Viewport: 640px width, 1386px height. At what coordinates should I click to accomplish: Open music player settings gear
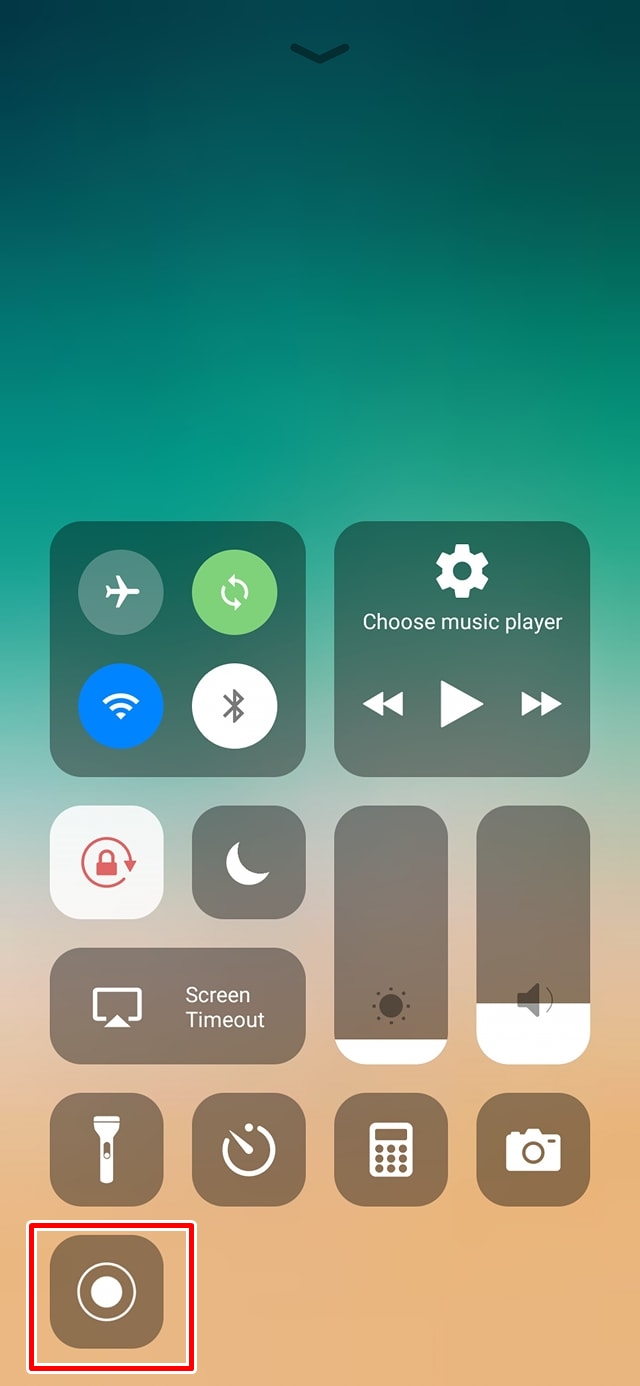tap(462, 572)
